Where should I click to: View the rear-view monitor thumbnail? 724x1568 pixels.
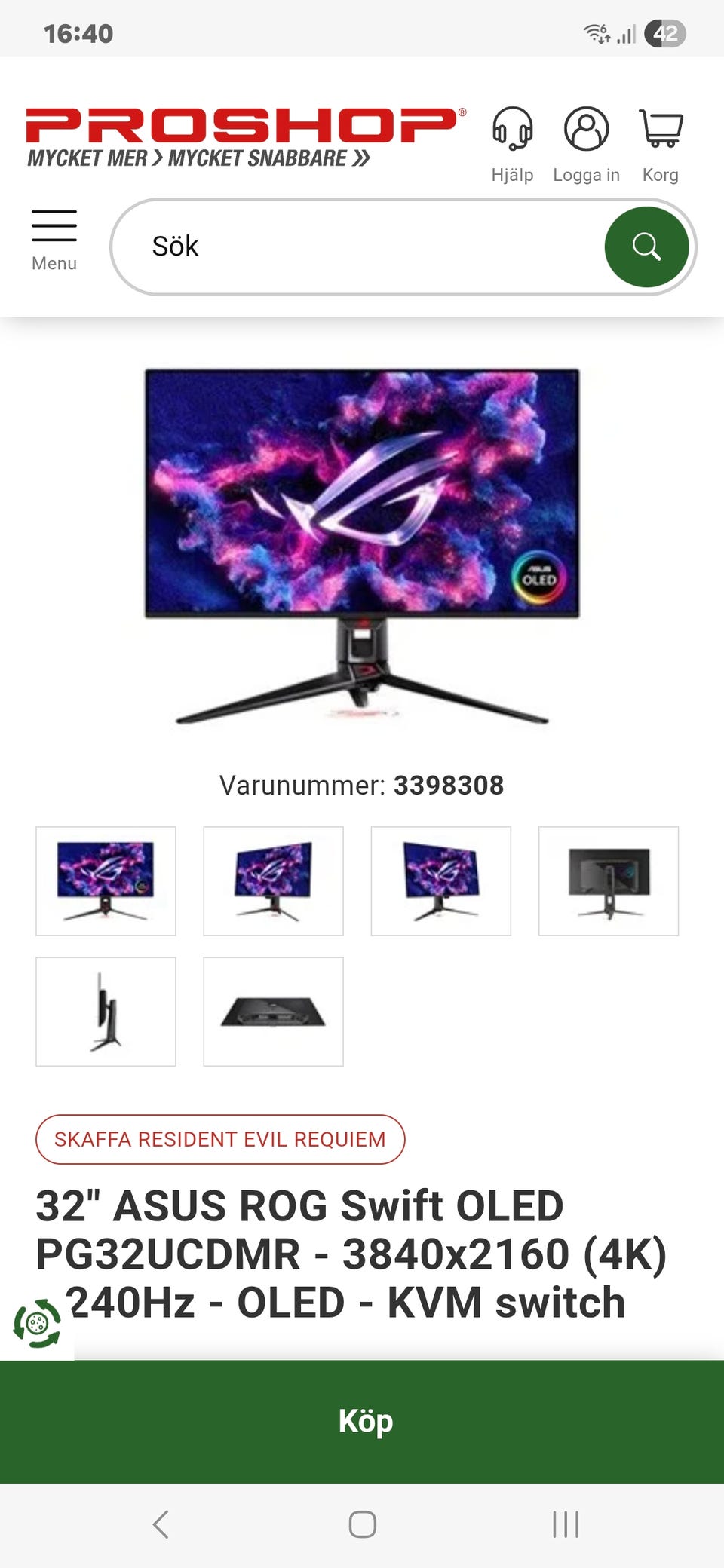608,880
